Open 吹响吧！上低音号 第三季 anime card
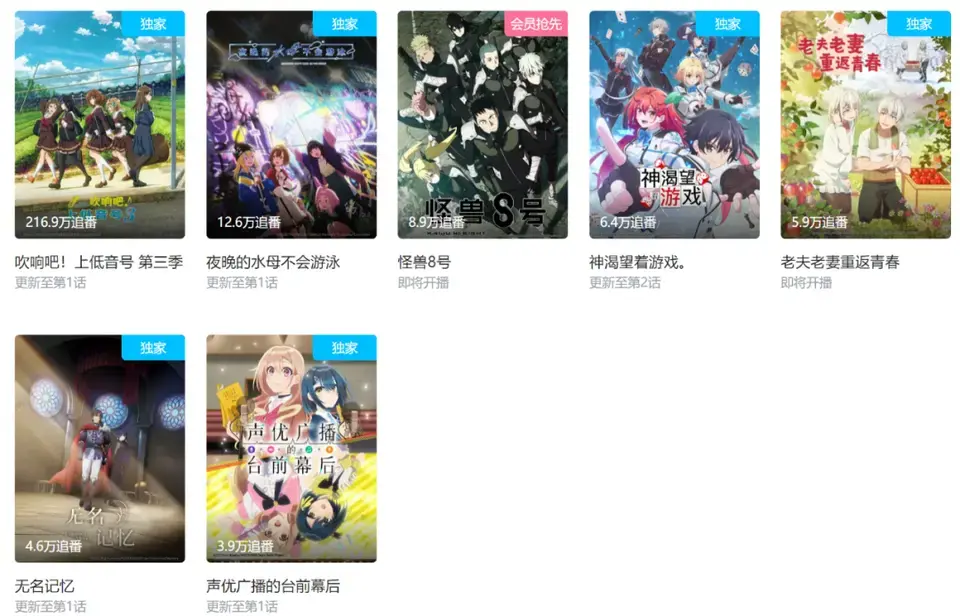 click(100, 125)
